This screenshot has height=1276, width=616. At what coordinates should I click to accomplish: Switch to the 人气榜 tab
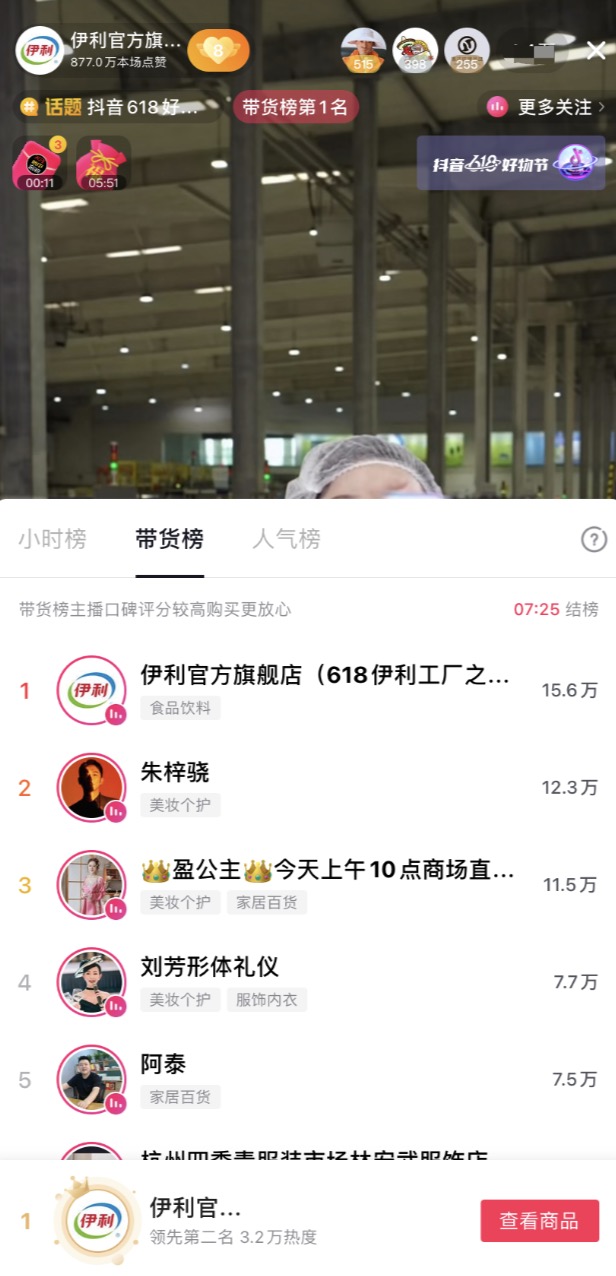coord(286,540)
